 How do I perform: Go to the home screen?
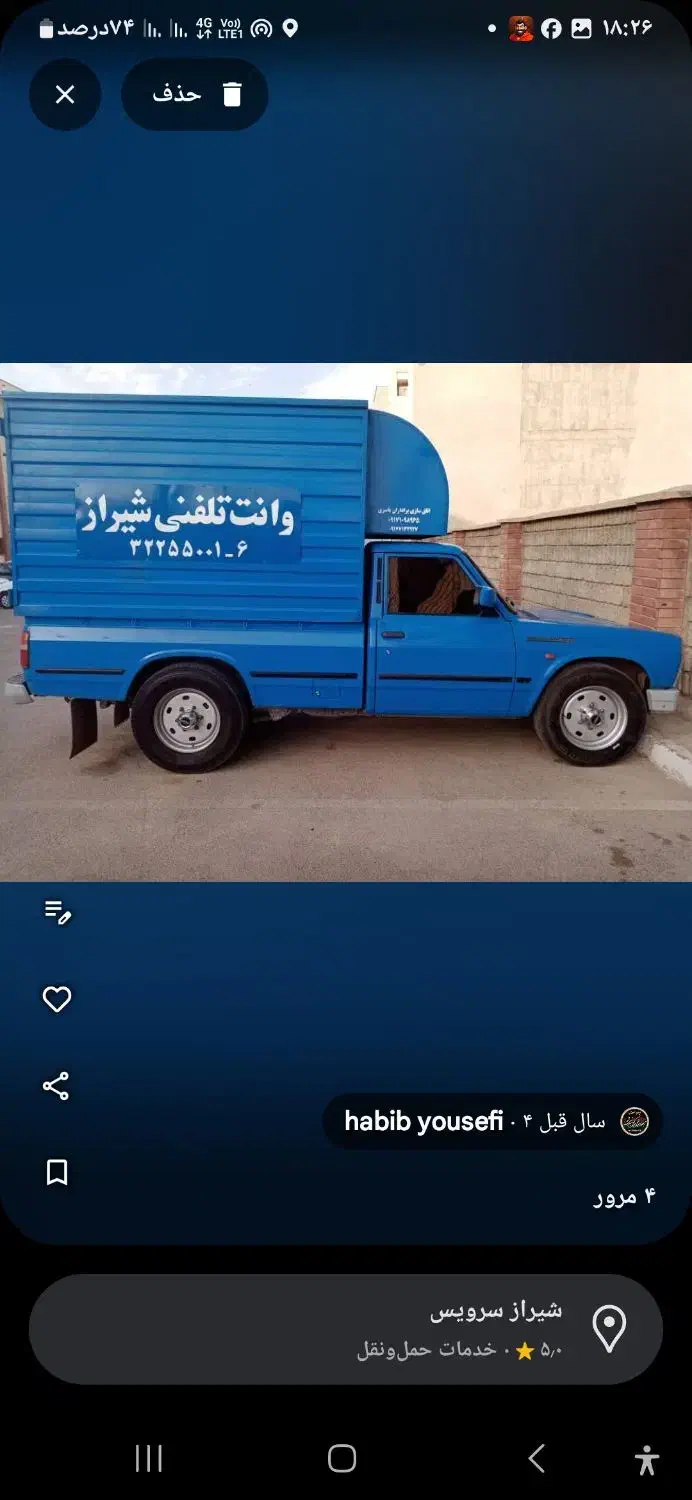tap(342, 1459)
